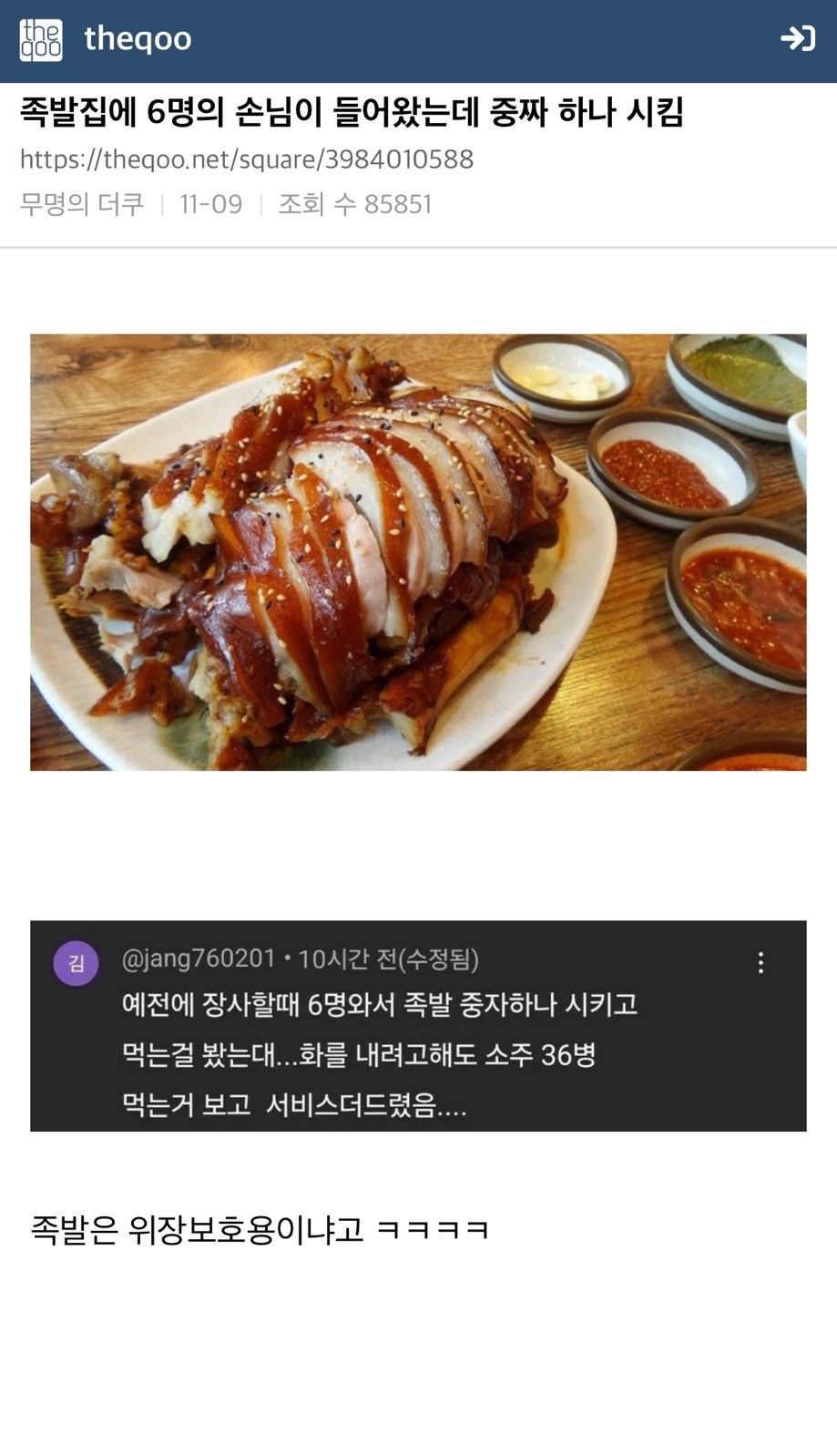Open the jokbal dish photo

(x=418, y=551)
